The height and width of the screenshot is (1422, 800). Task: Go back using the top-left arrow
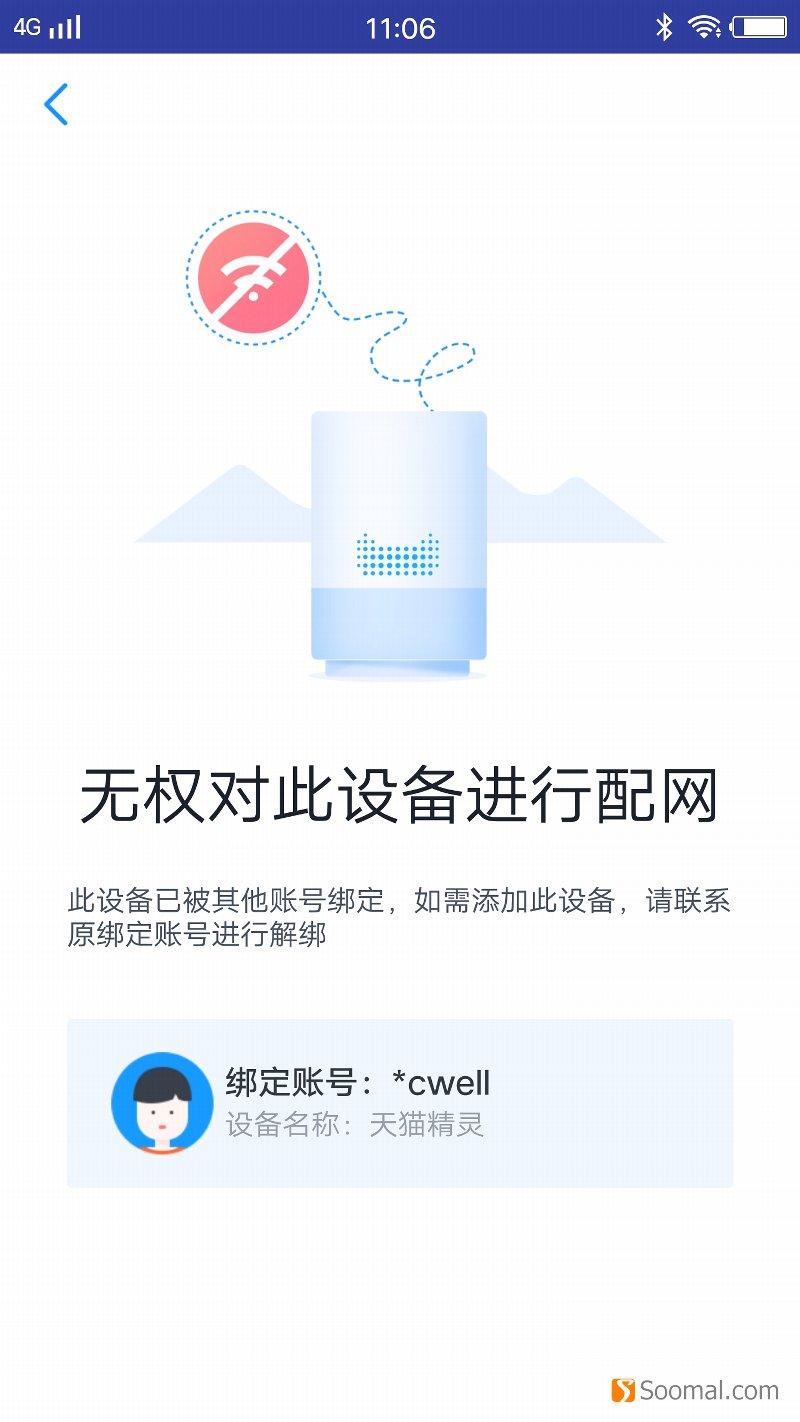click(56, 104)
